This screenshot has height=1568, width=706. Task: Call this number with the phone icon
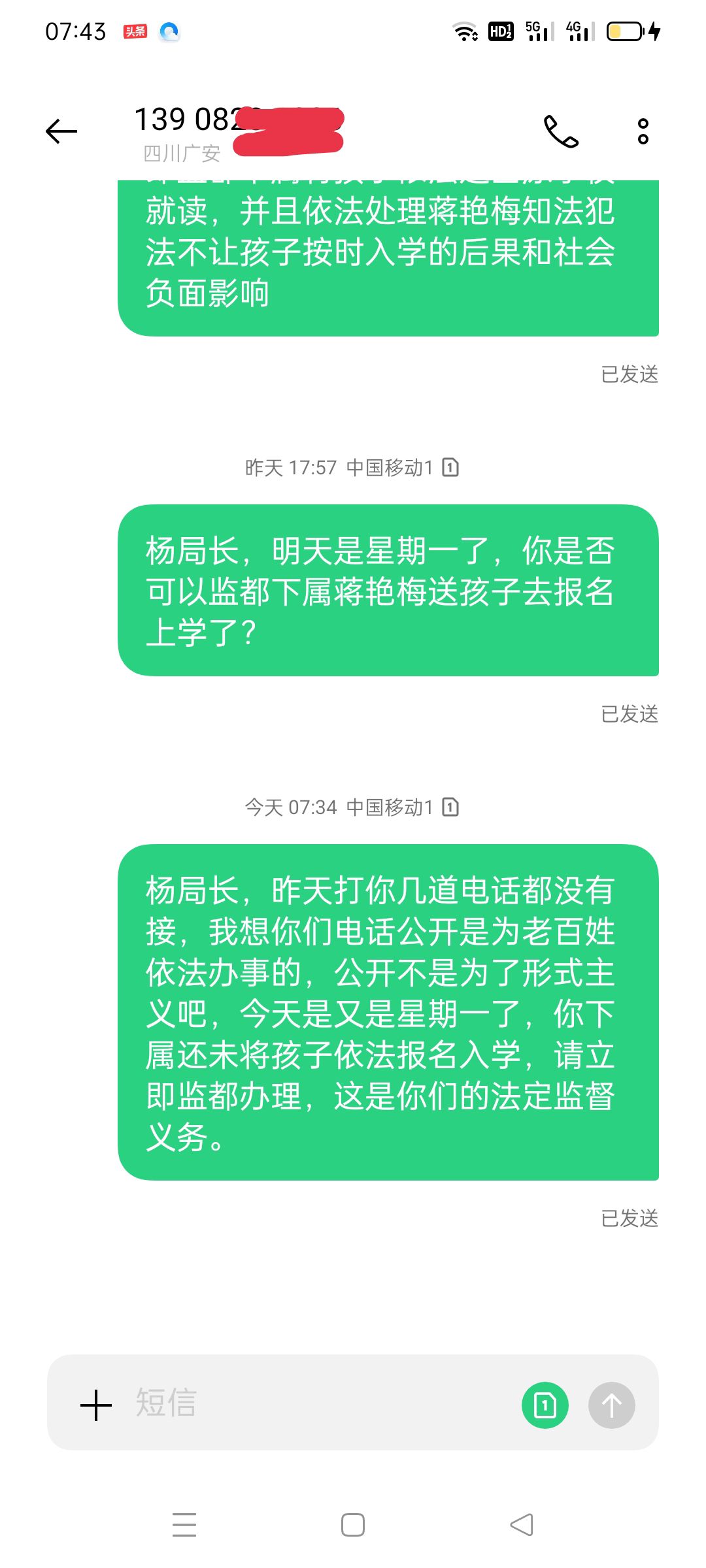[x=561, y=131]
